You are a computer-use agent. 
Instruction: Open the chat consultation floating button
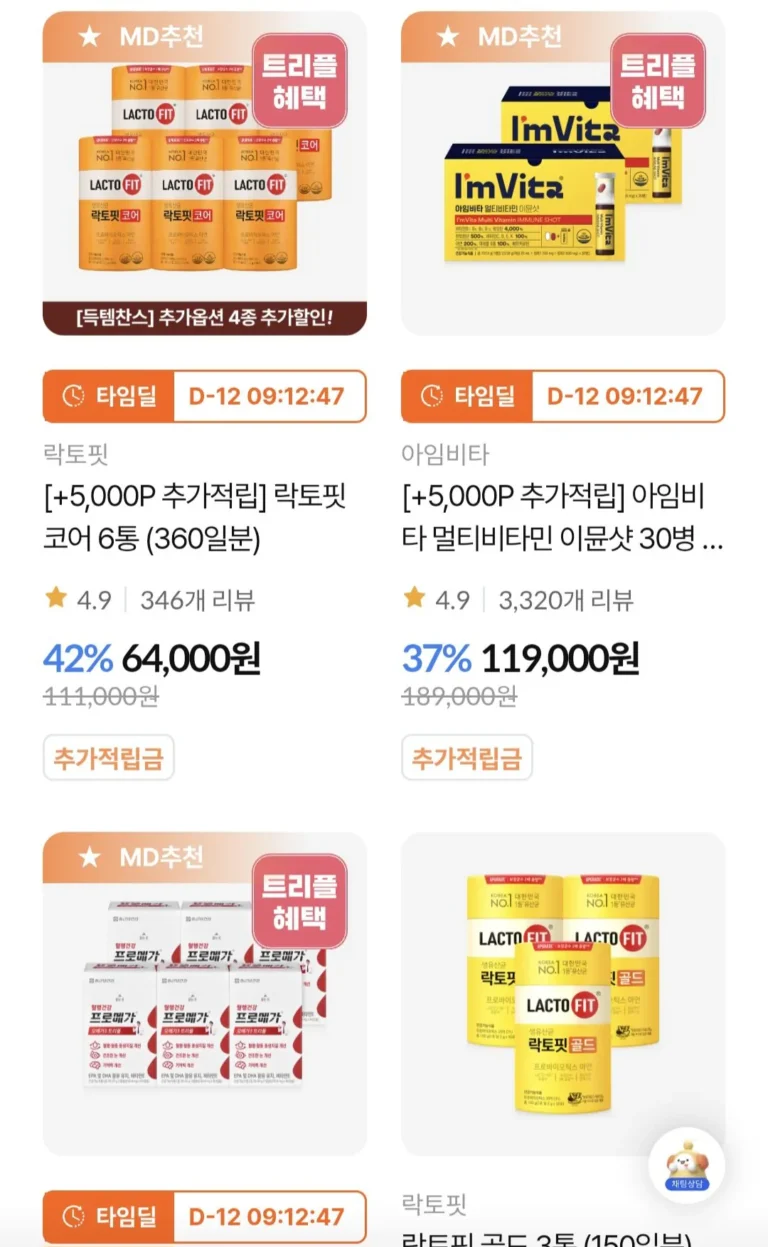(x=686, y=1165)
